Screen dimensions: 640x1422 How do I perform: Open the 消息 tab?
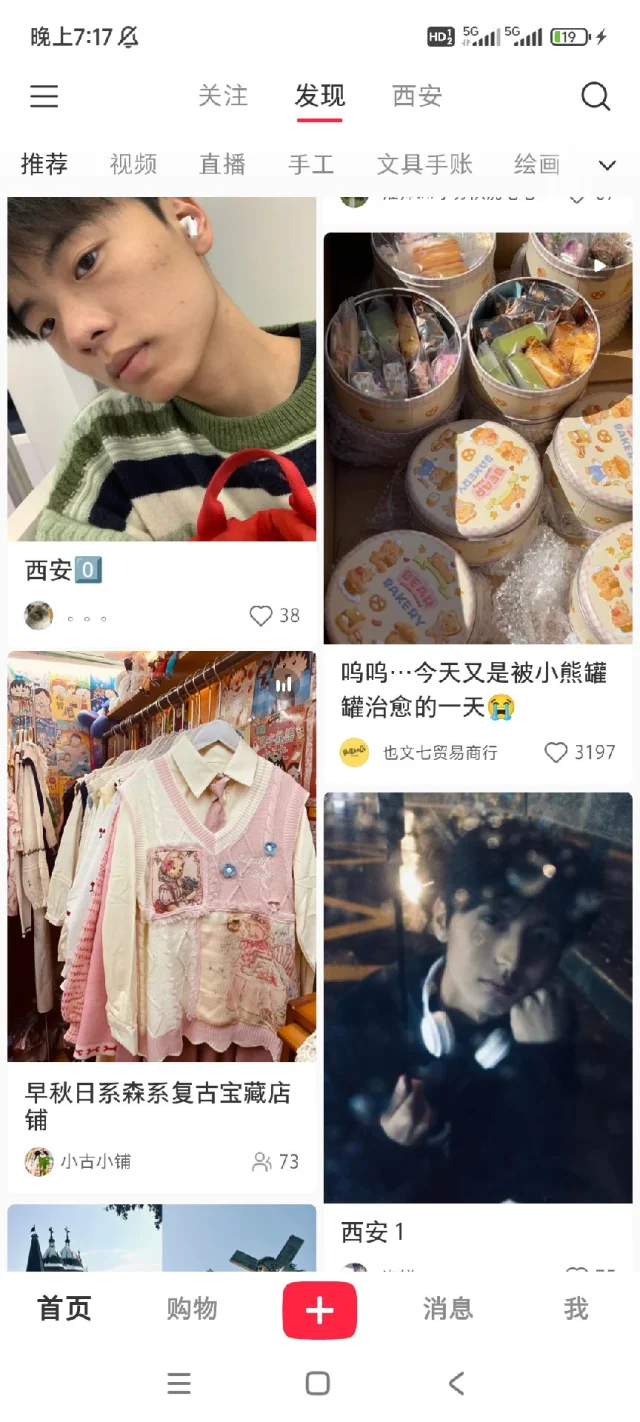(x=447, y=1308)
